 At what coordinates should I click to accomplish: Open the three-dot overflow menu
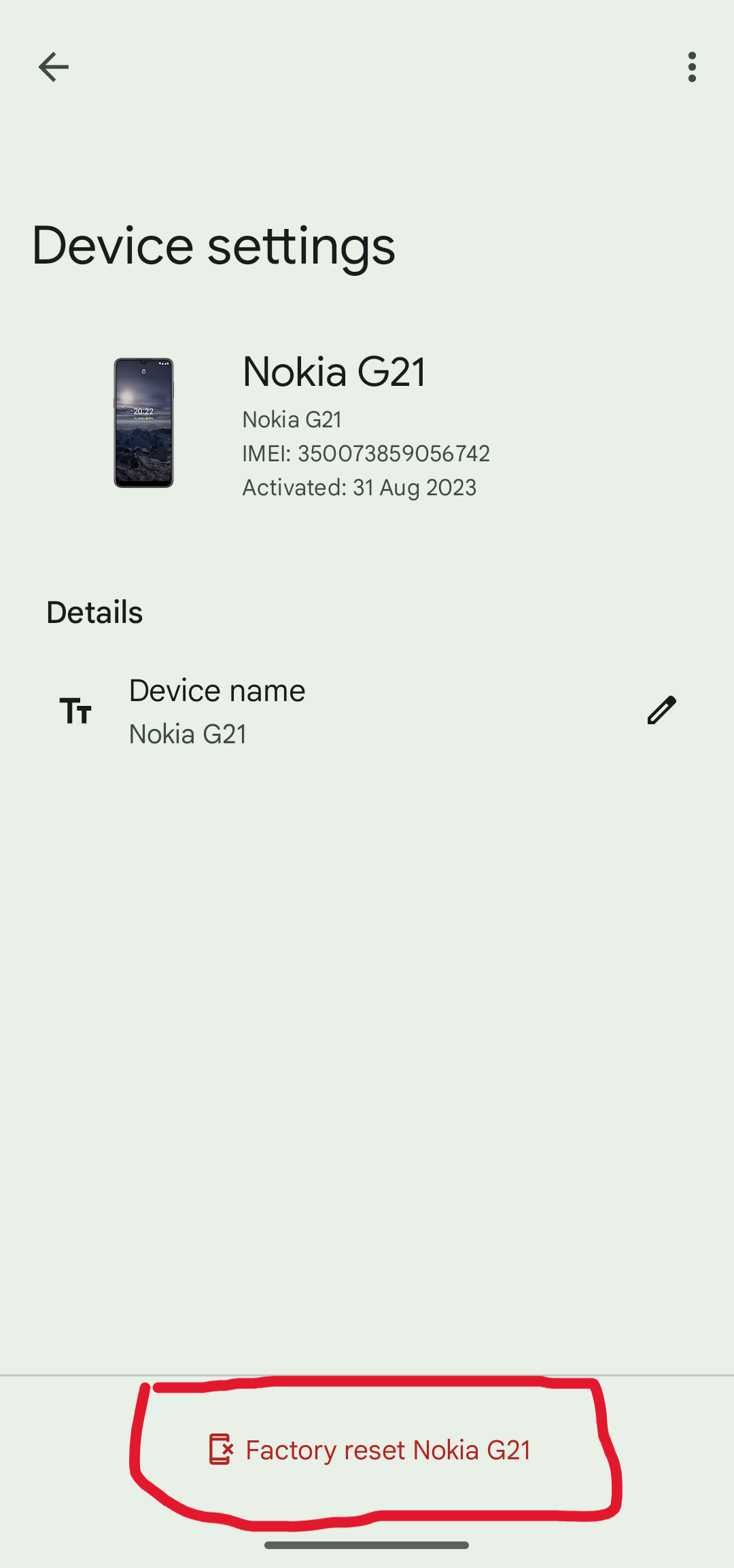(x=692, y=67)
